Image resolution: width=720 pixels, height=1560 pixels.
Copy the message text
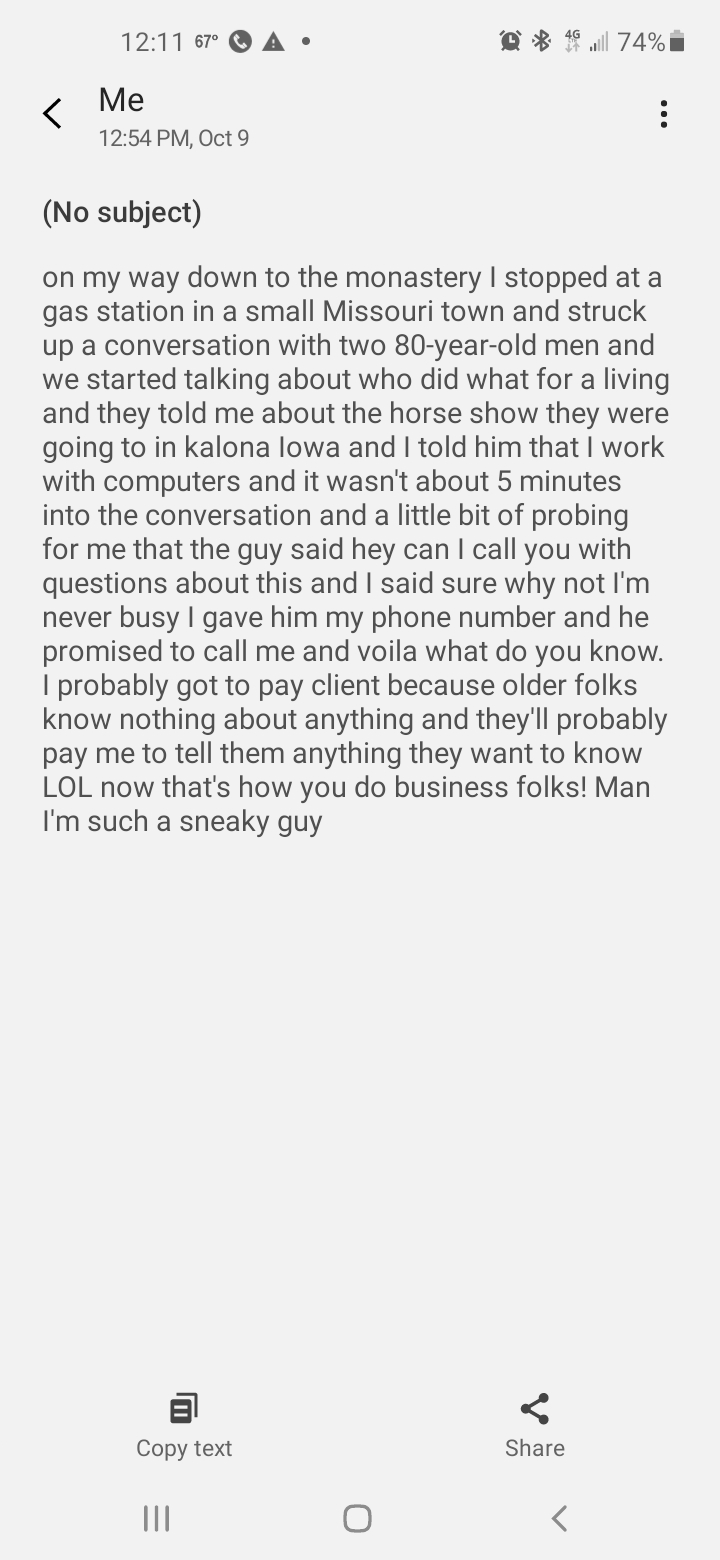pyautogui.click(x=184, y=1424)
